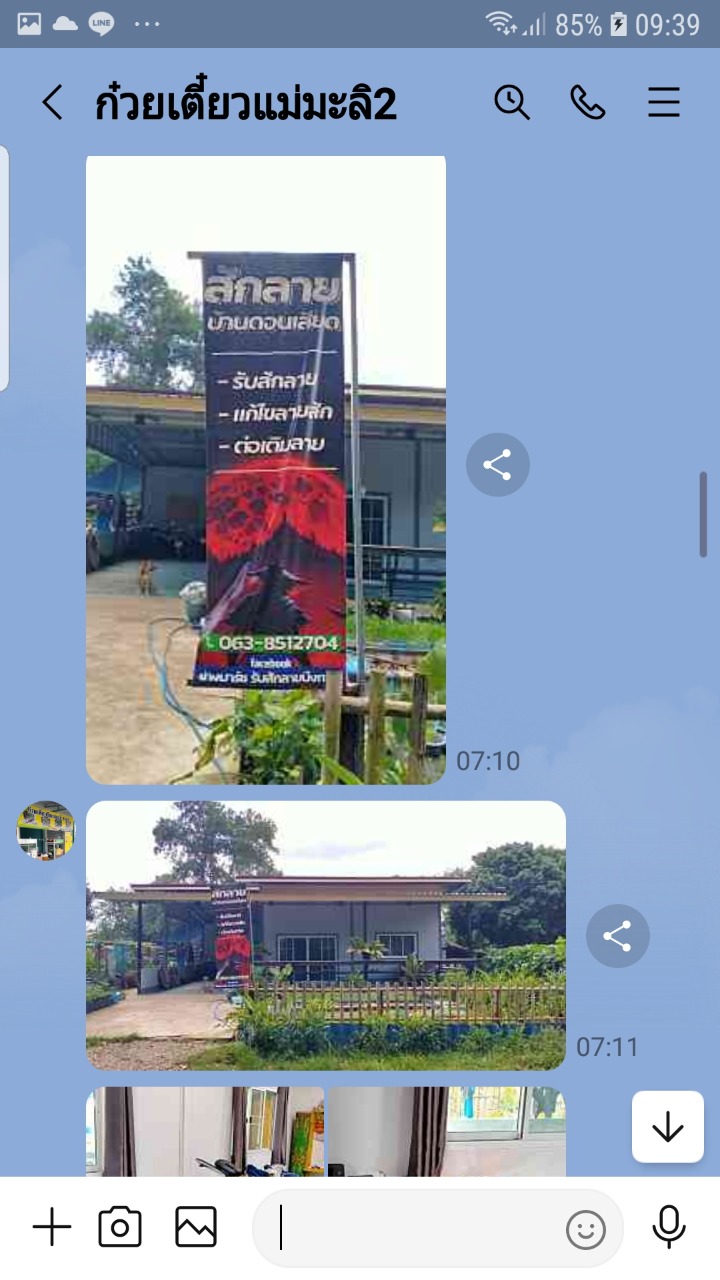
Task: Open the gallery picker
Action: coord(196,1227)
